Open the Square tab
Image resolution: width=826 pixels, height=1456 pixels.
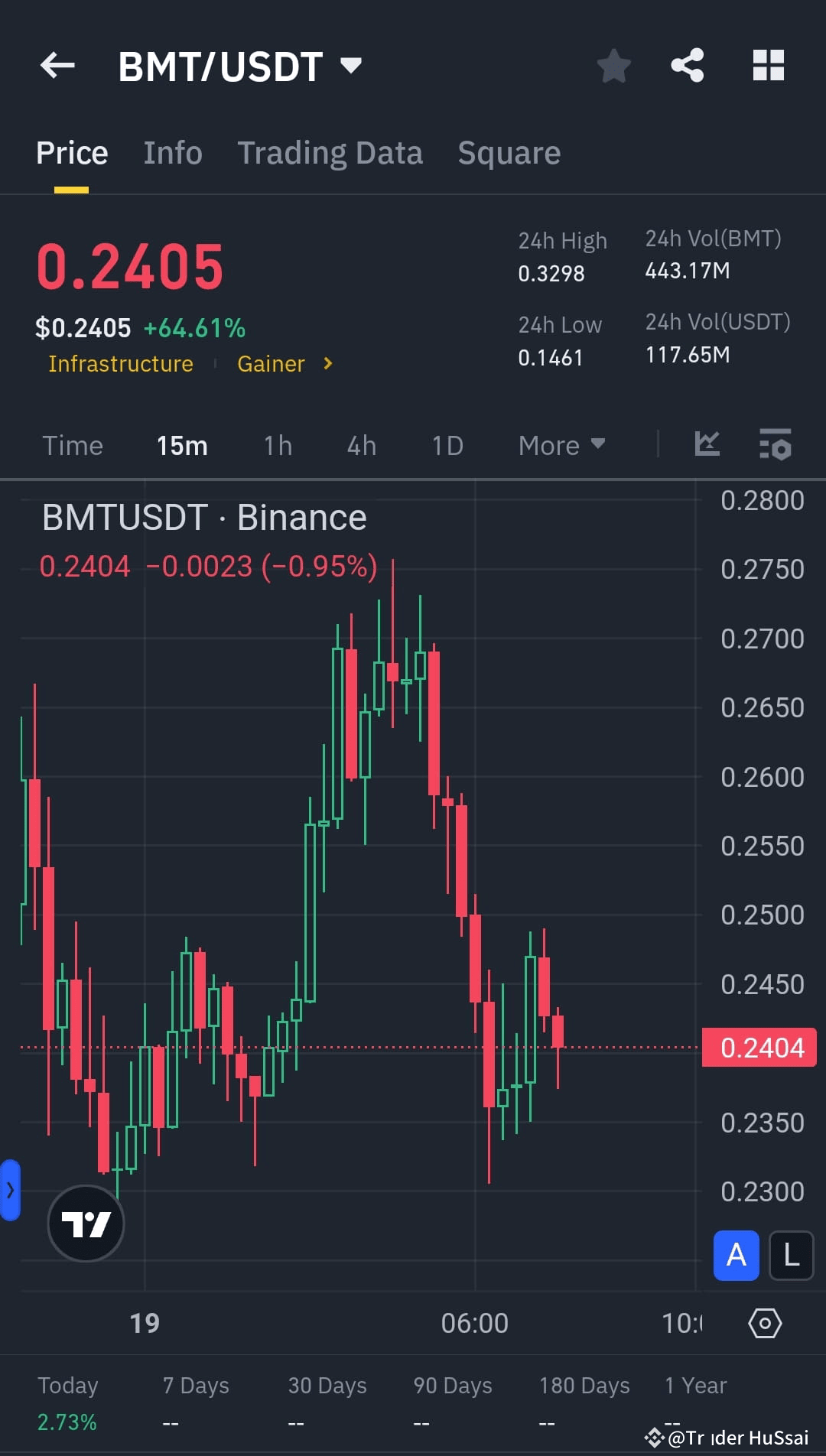click(508, 152)
